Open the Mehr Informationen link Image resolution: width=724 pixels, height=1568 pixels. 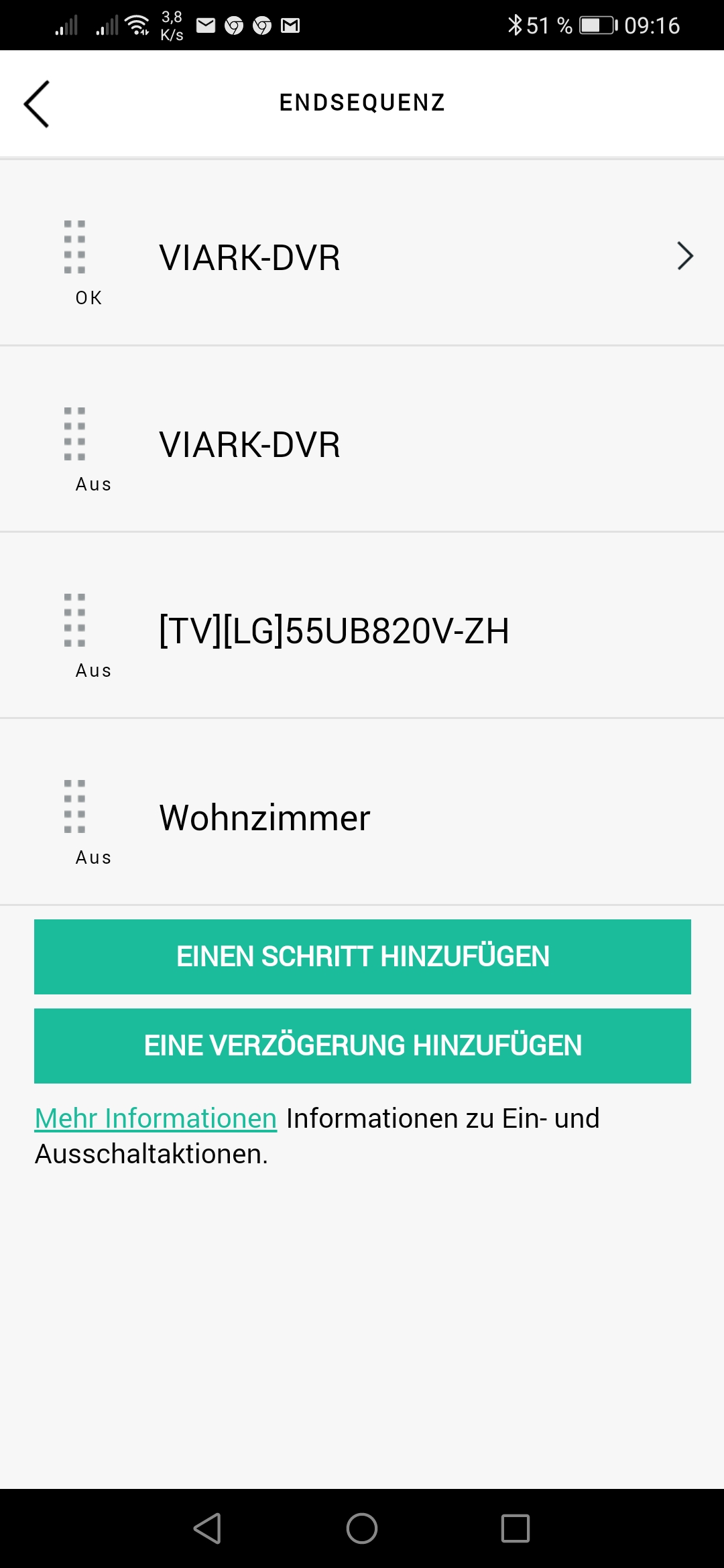tap(156, 1118)
